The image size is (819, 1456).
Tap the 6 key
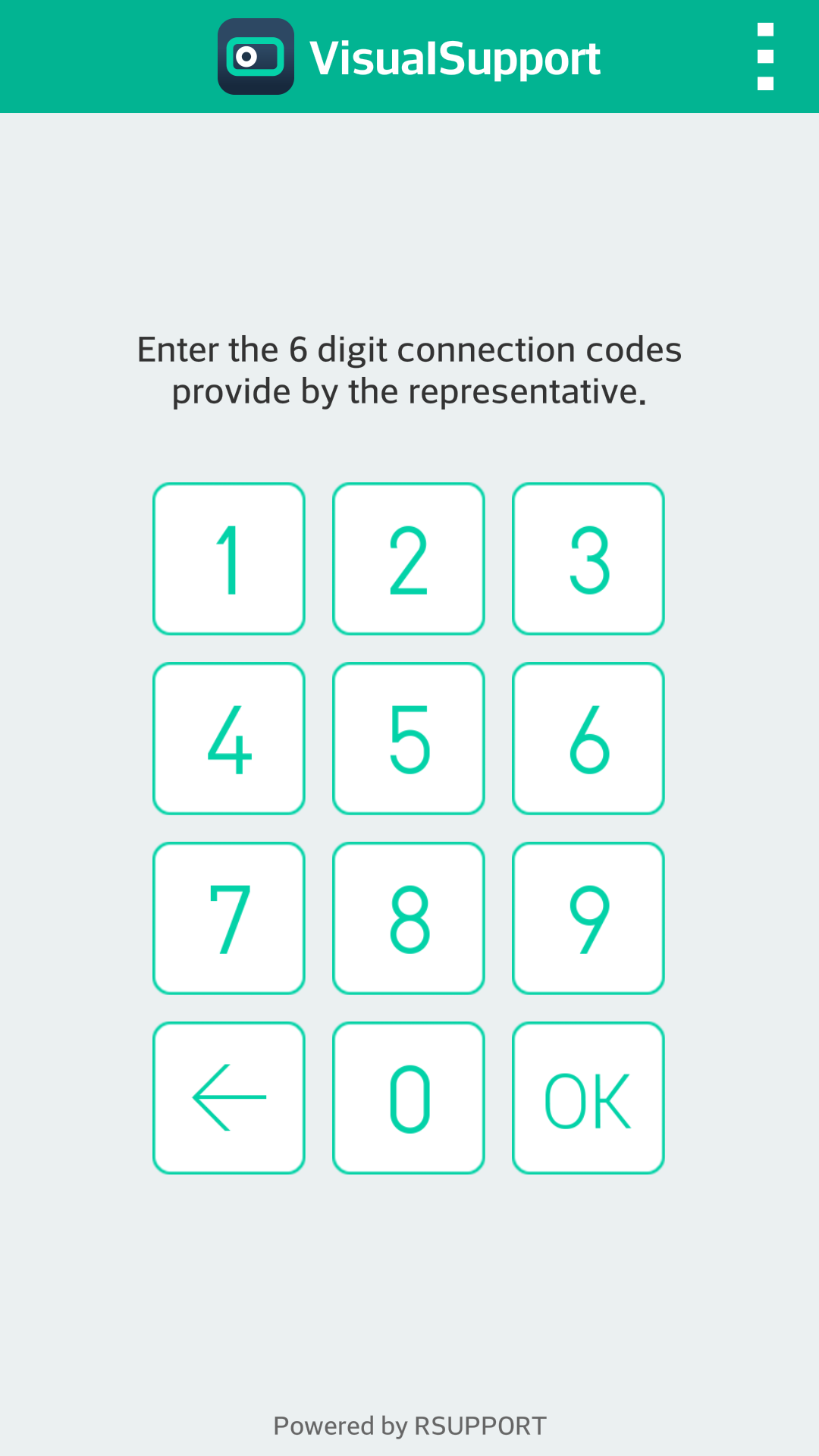588,739
